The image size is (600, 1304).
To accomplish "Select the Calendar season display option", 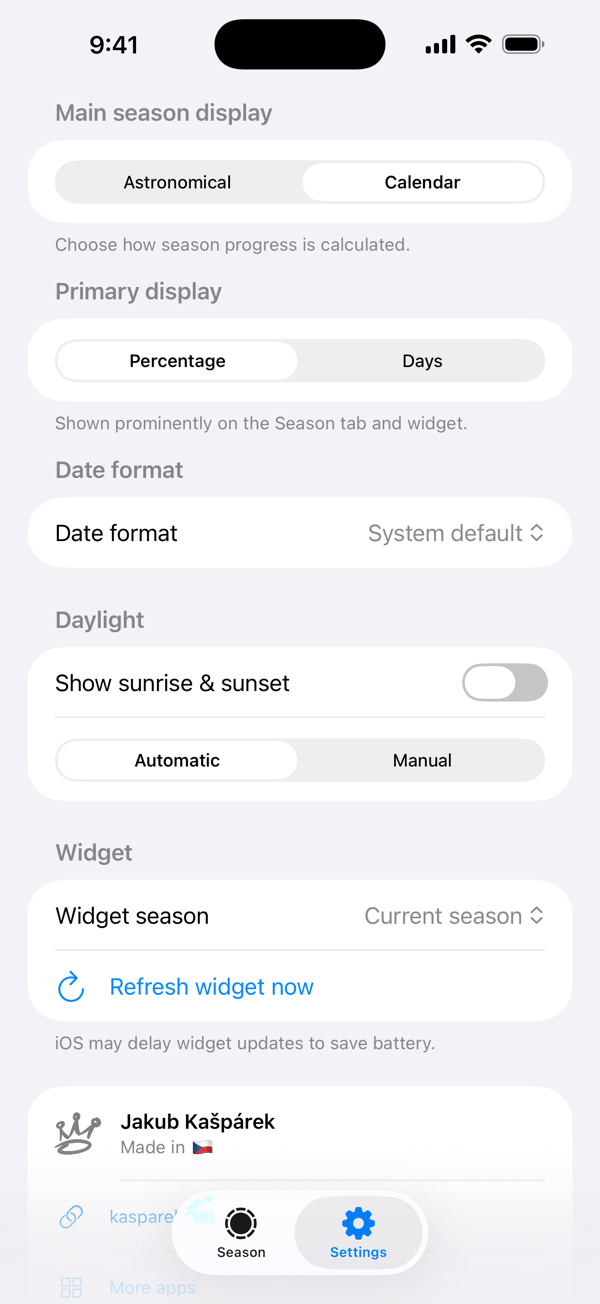I will 422,182.
